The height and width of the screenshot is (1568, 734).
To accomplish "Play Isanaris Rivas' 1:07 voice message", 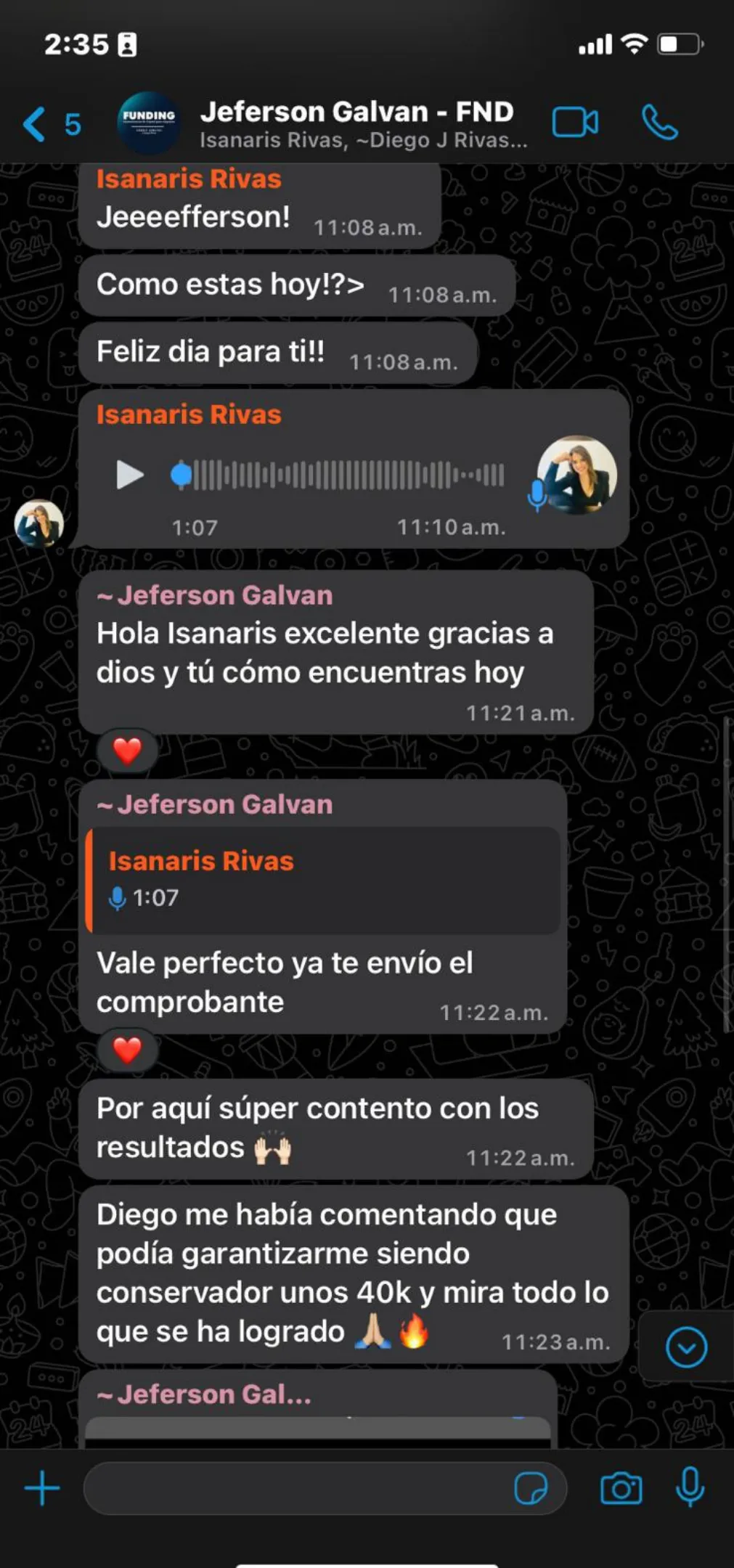I will pos(130,475).
